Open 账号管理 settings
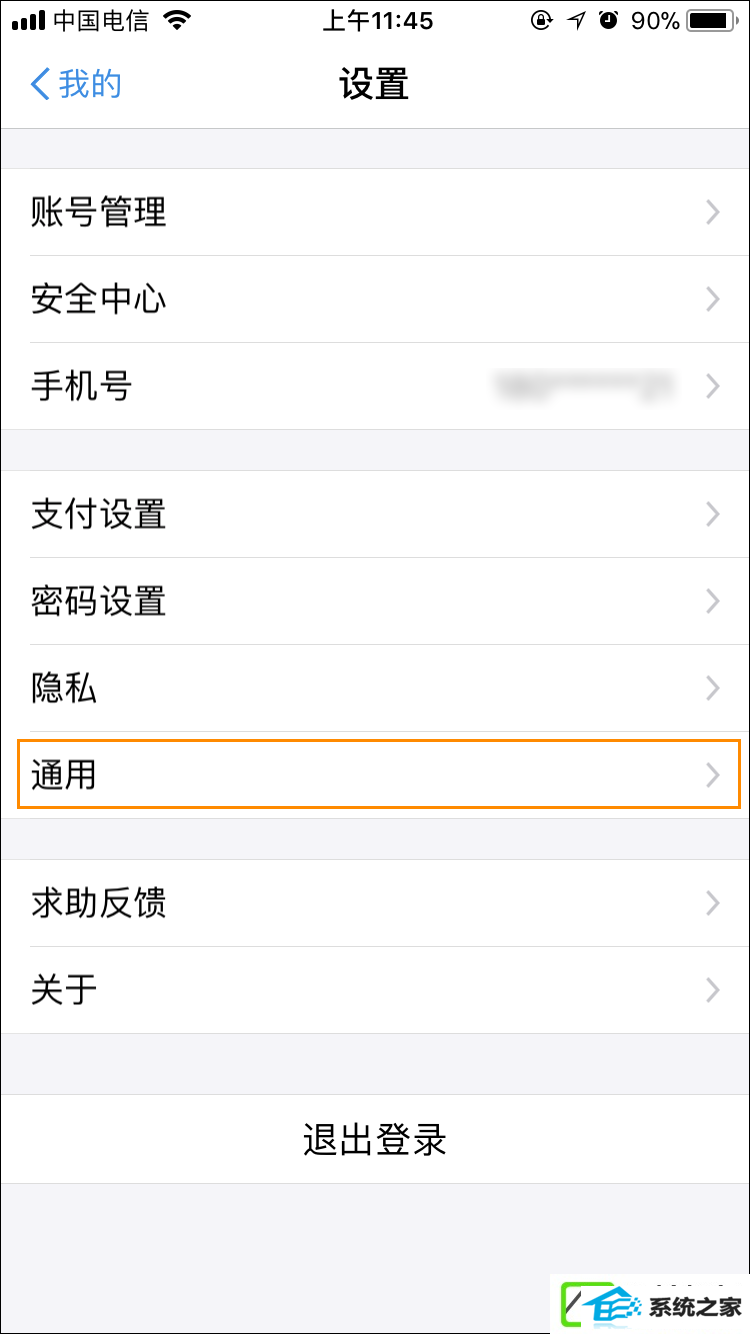 point(375,212)
